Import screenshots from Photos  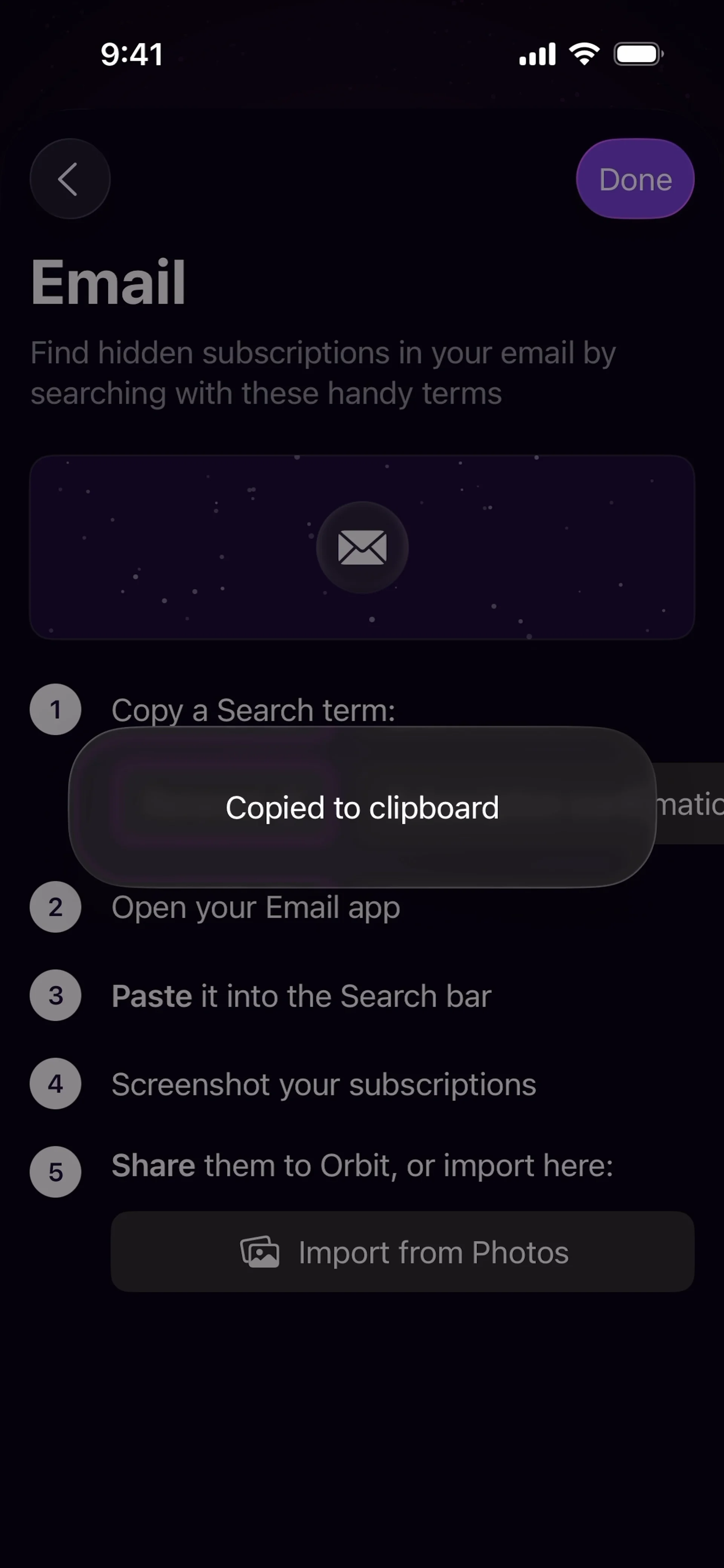402,1253
